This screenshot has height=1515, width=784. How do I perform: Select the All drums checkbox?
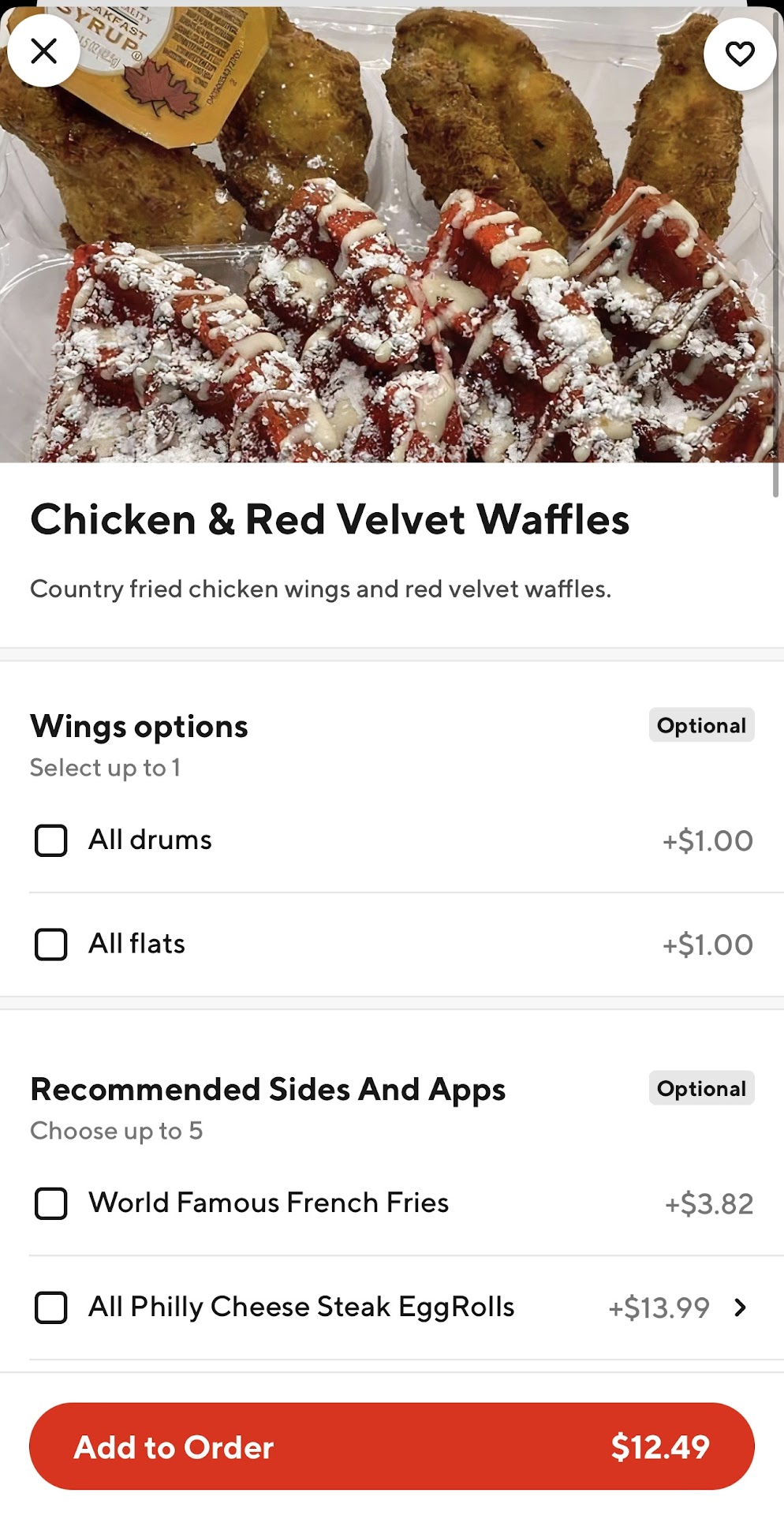tap(51, 840)
